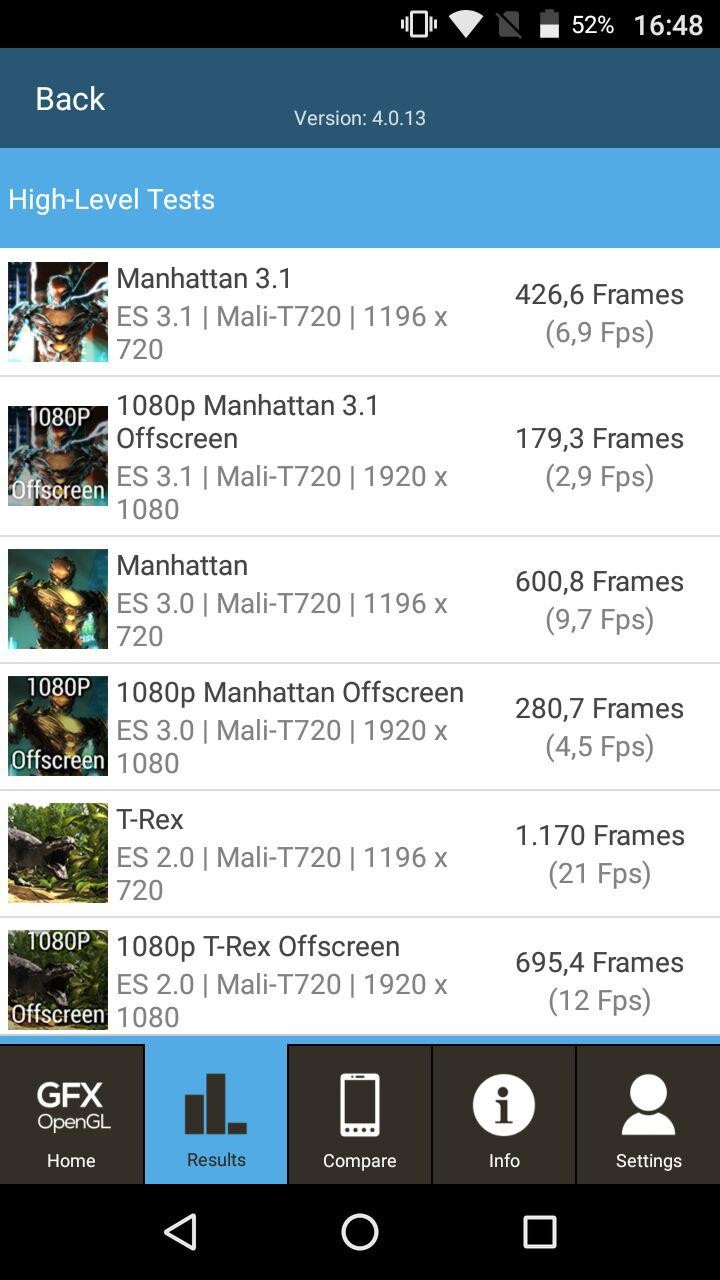Open the T-Rex test result
Viewport: 720px width, 1280px height.
tap(360, 853)
